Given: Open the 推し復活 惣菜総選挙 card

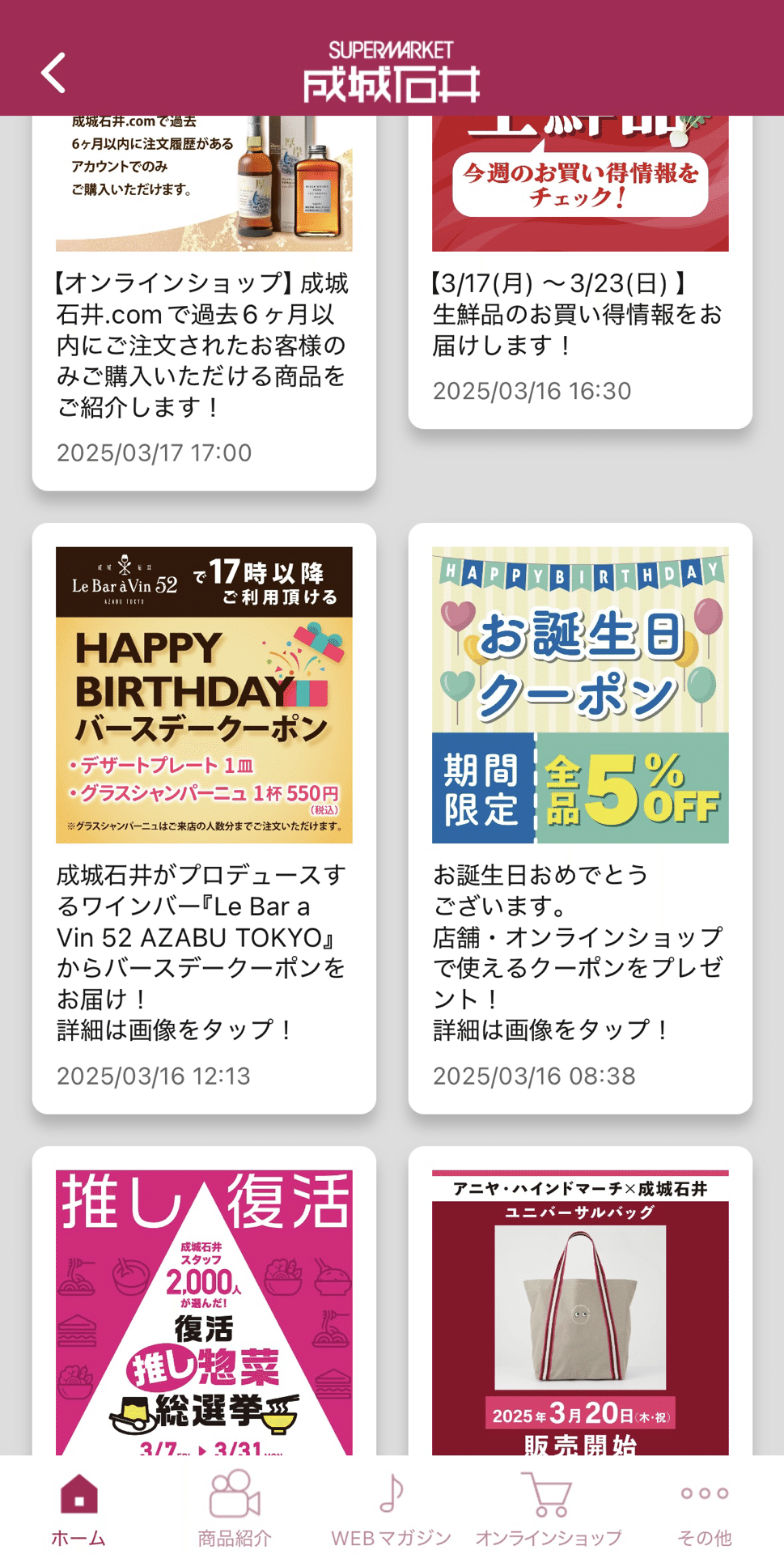Looking at the screenshot, I should click(203, 1311).
